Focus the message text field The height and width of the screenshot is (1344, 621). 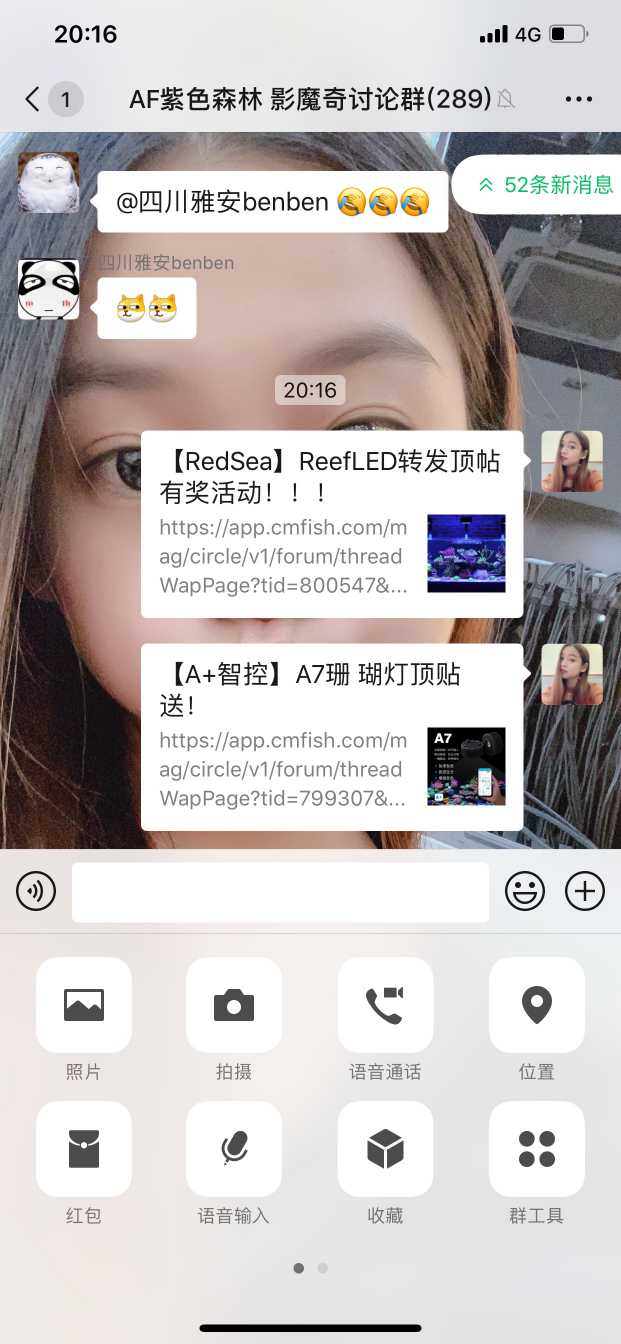(280, 891)
